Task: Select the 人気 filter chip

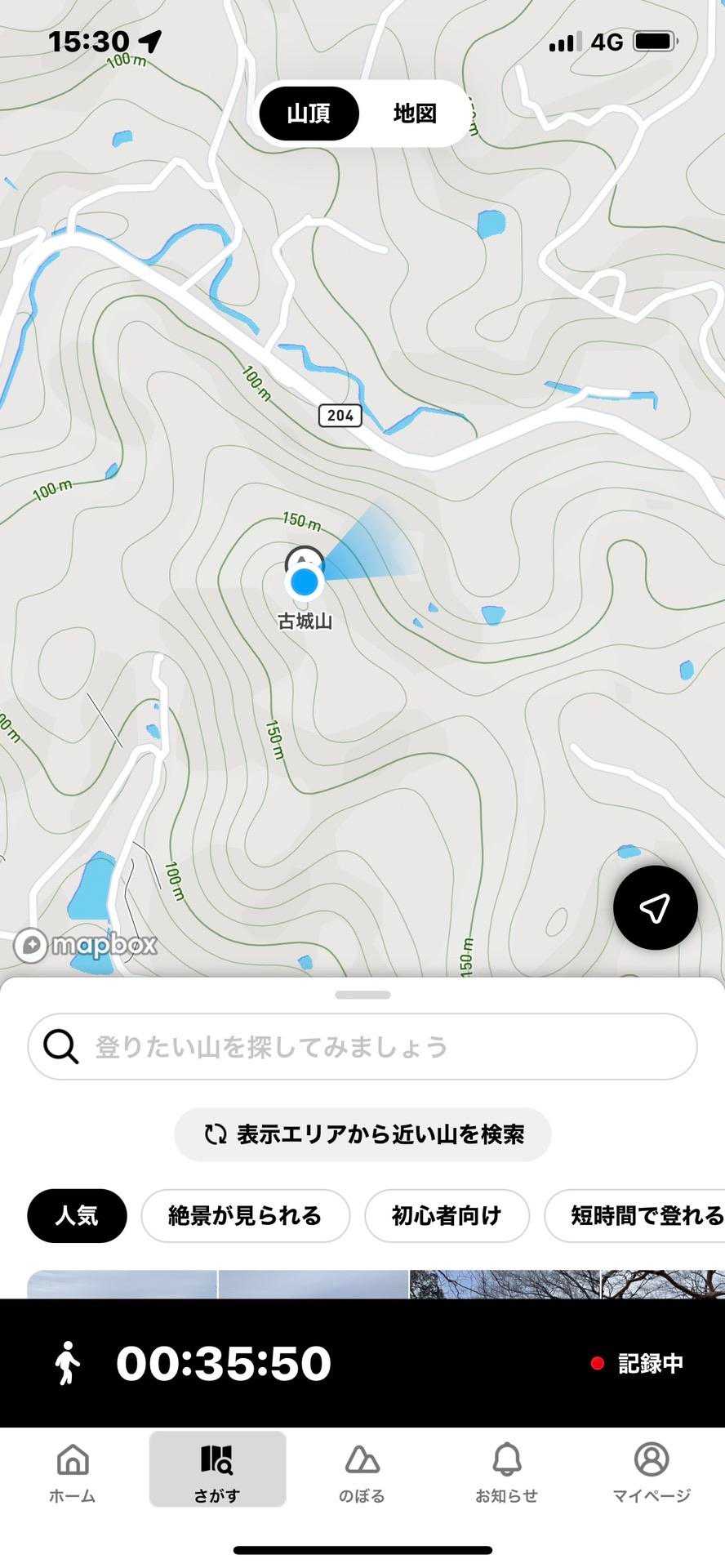Action: click(77, 1216)
